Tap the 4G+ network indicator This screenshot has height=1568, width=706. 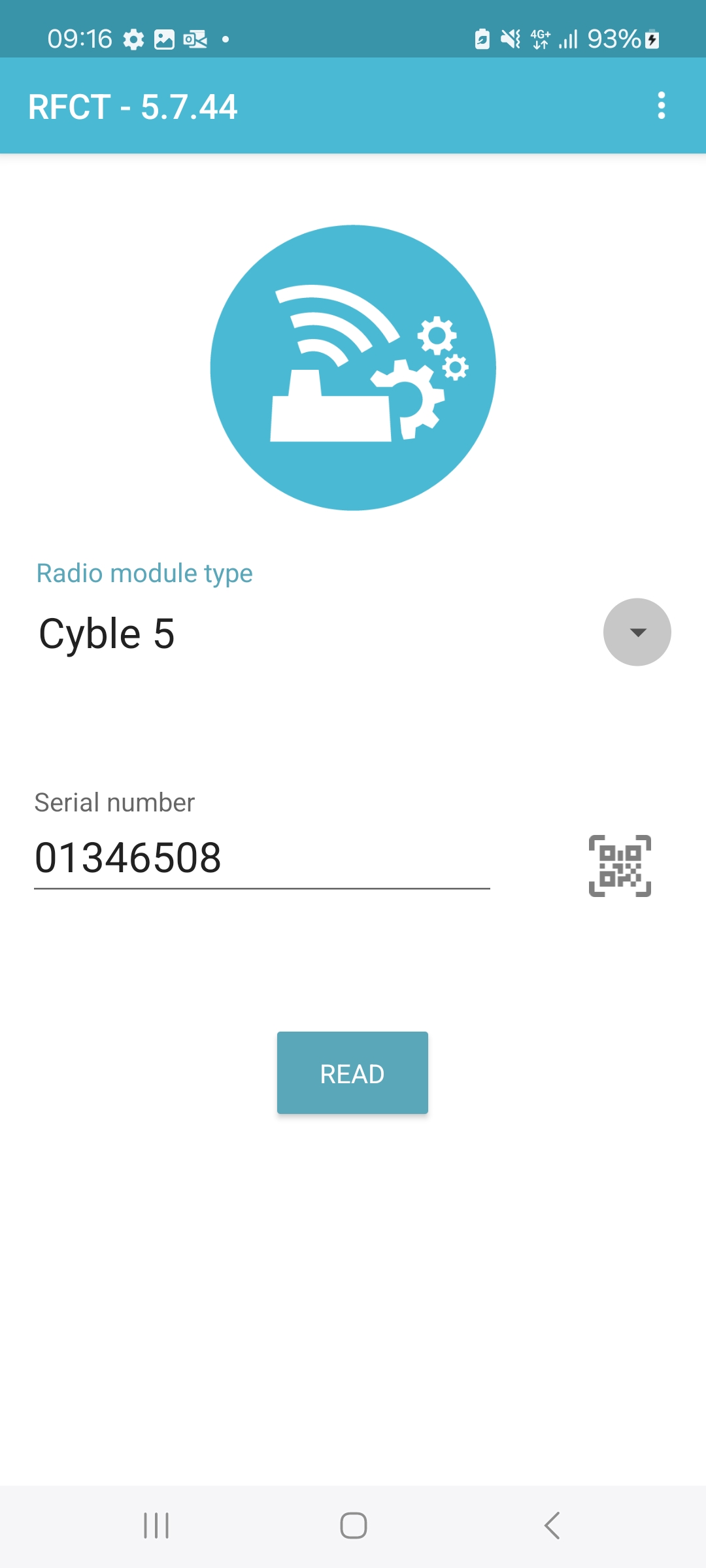click(x=541, y=39)
